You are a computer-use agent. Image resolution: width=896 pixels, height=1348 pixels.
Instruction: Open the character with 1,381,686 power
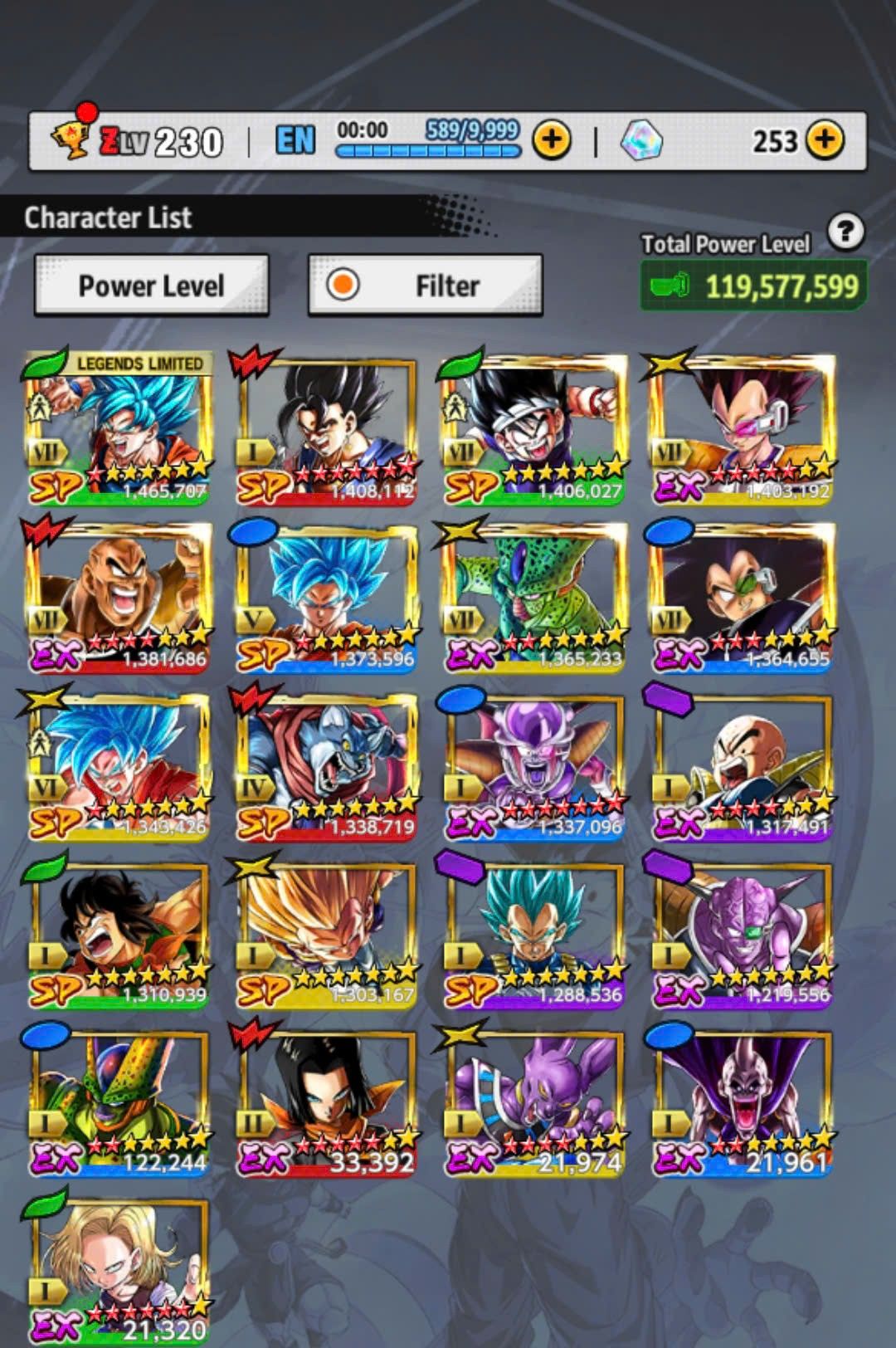click(118, 597)
